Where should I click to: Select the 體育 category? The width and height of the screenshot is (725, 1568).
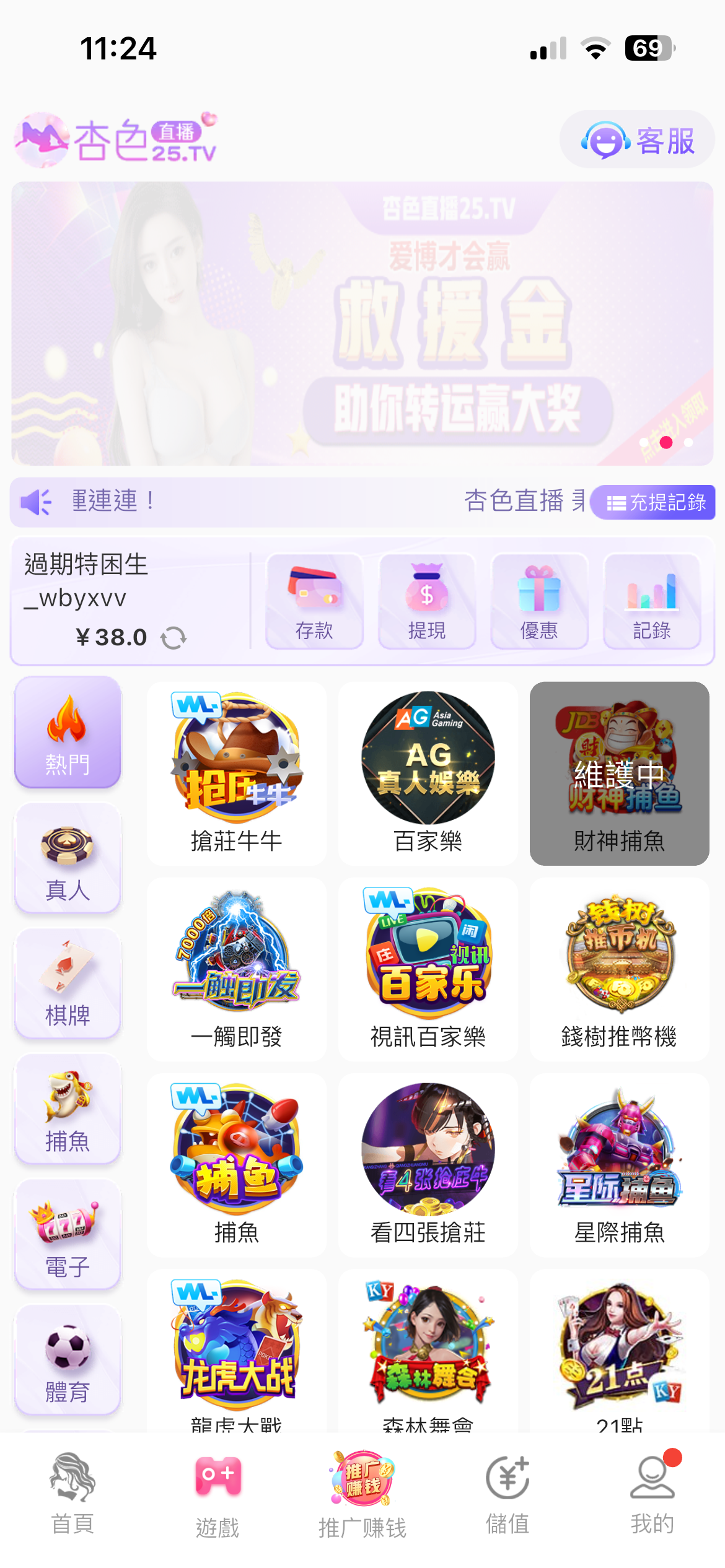68,1361
